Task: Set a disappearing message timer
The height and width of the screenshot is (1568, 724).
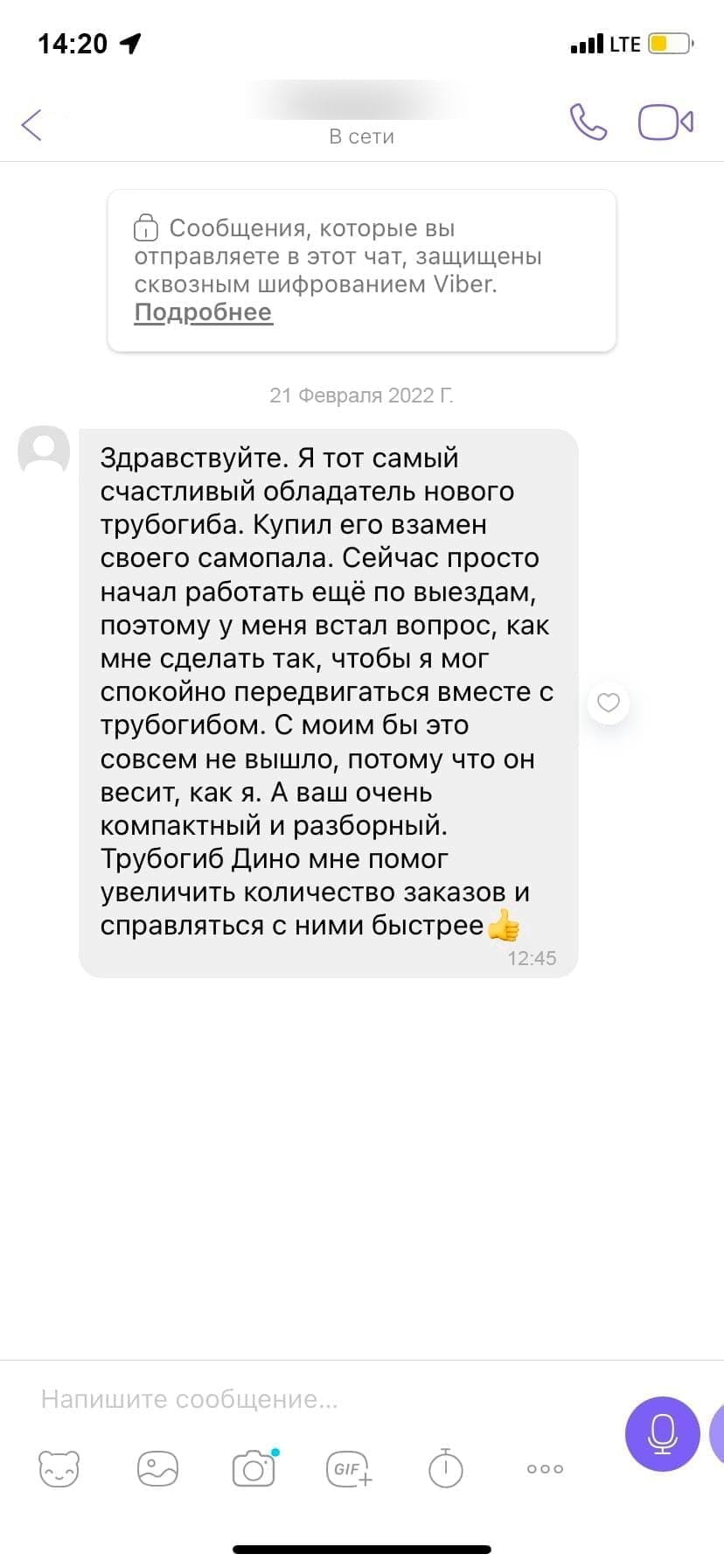Action: pyautogui.click(x=445, y=1469)
